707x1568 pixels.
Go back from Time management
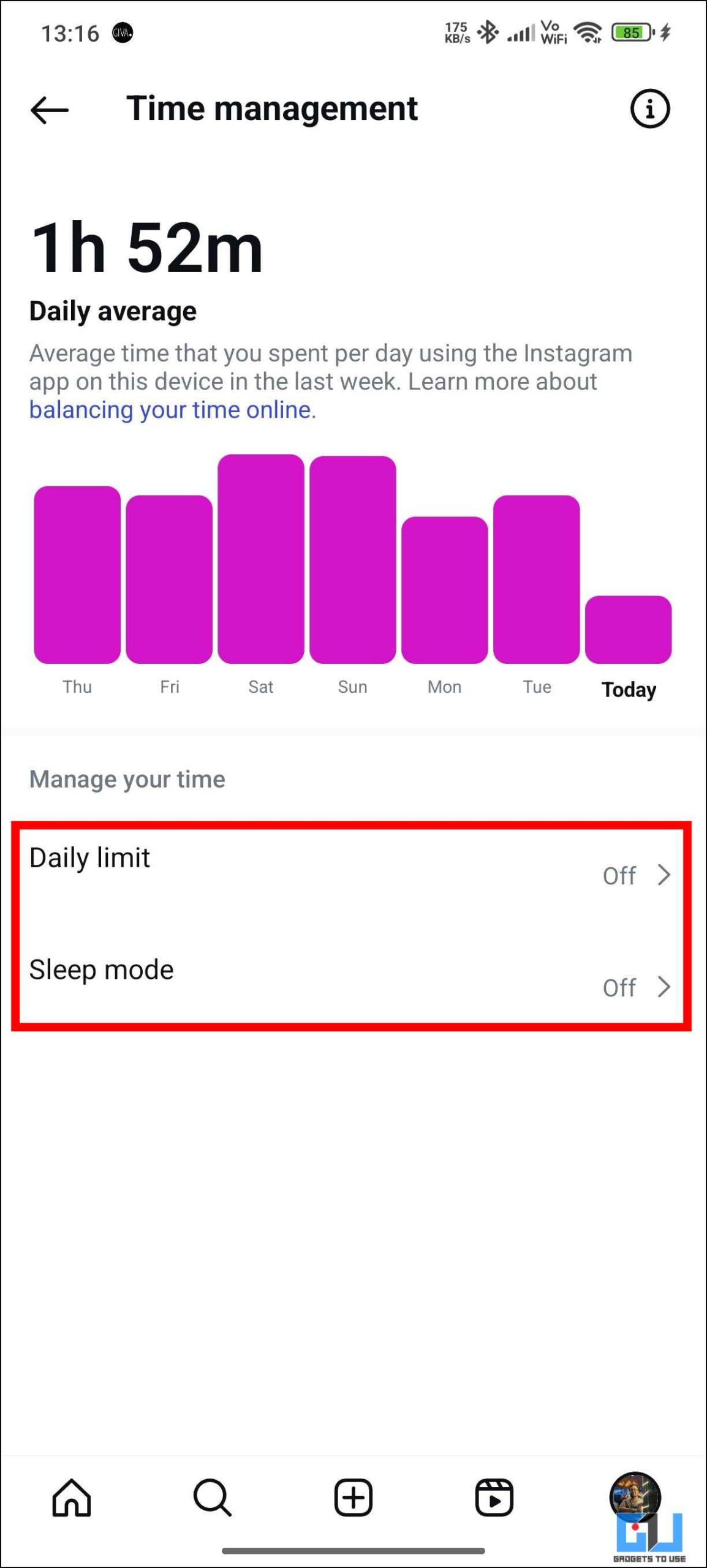point(49,110)
